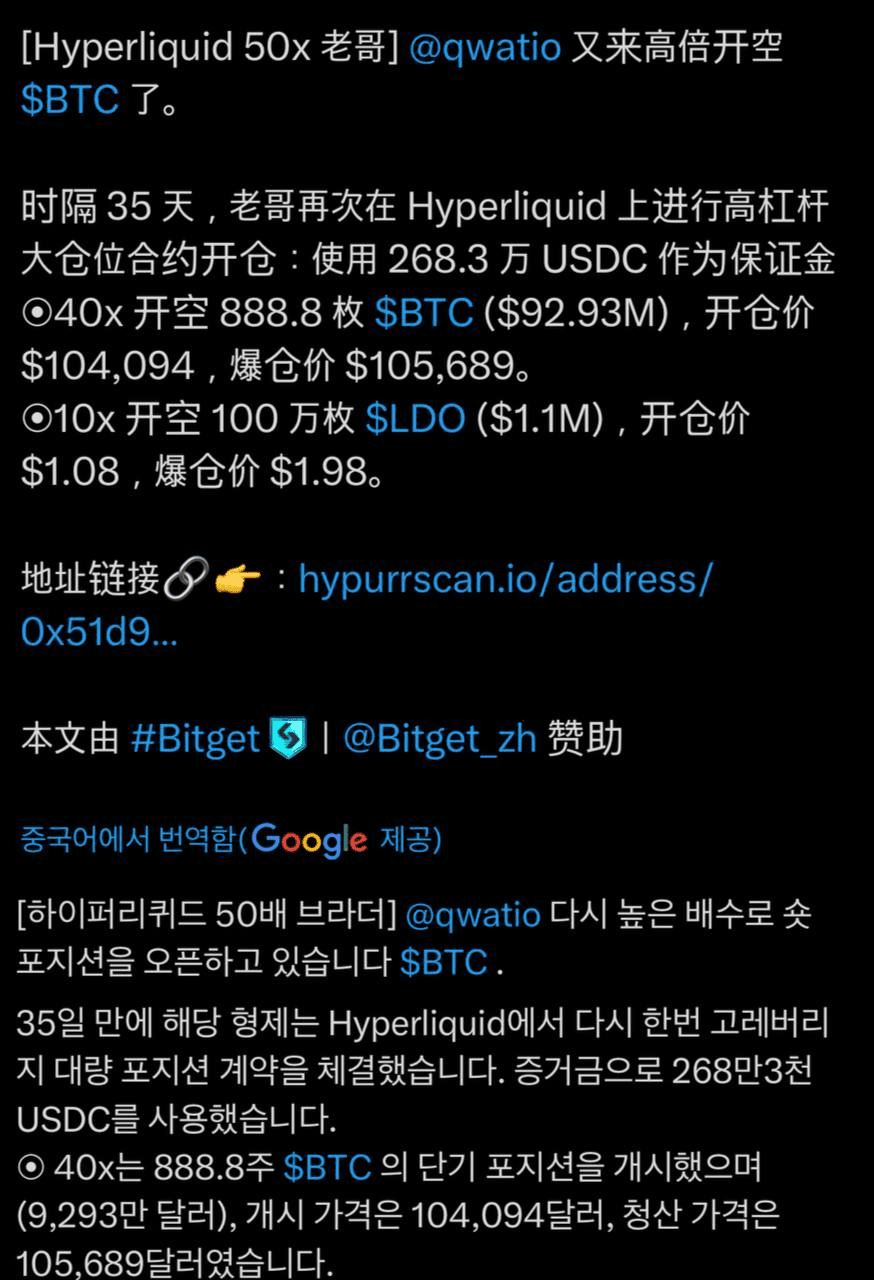Open @qwatio mention in the Korean translation
The height and width of the screenshot is (1280, 874).
tap(473, 914)
